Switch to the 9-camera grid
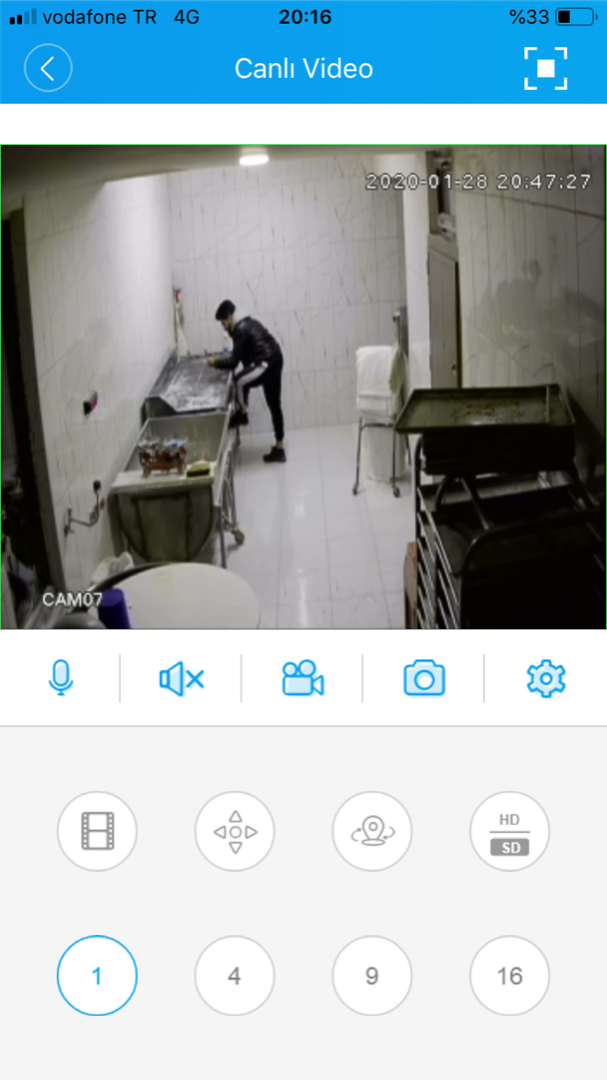 pos(372,975)
